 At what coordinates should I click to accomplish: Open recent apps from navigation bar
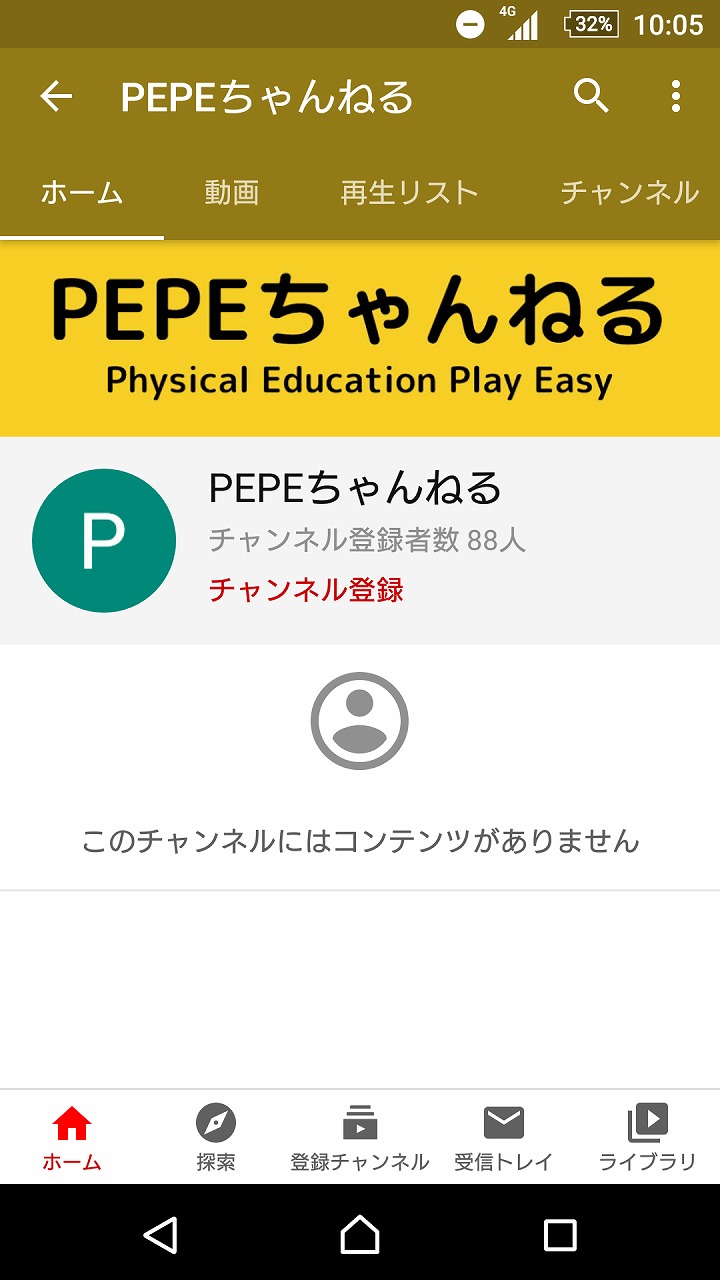[560, 1235]
